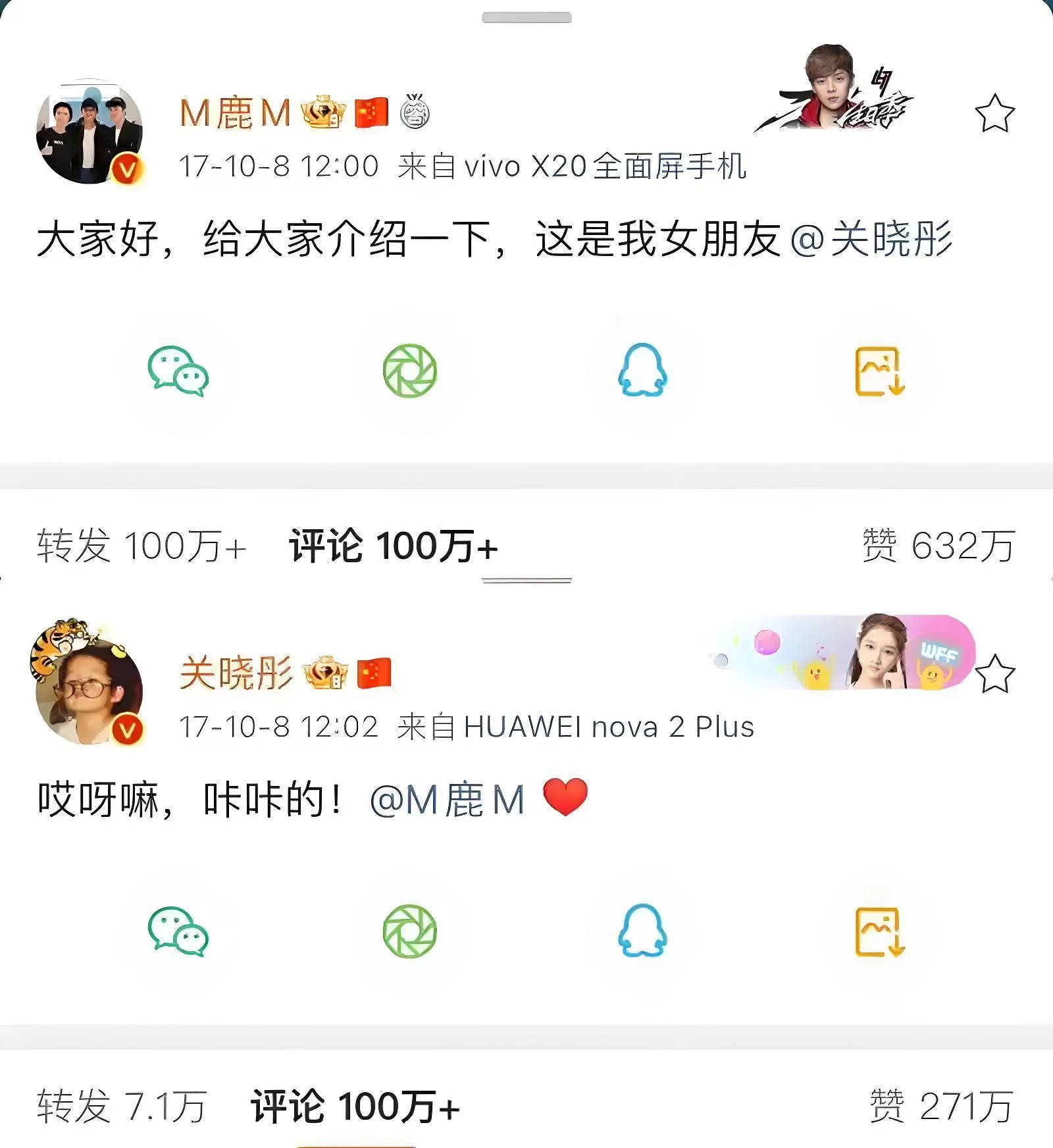The height and width of the screenshot is (1148, 1053).
Task: Like the post with 赞 271万
Action: pyautogui.click(x=941, y=1106)
